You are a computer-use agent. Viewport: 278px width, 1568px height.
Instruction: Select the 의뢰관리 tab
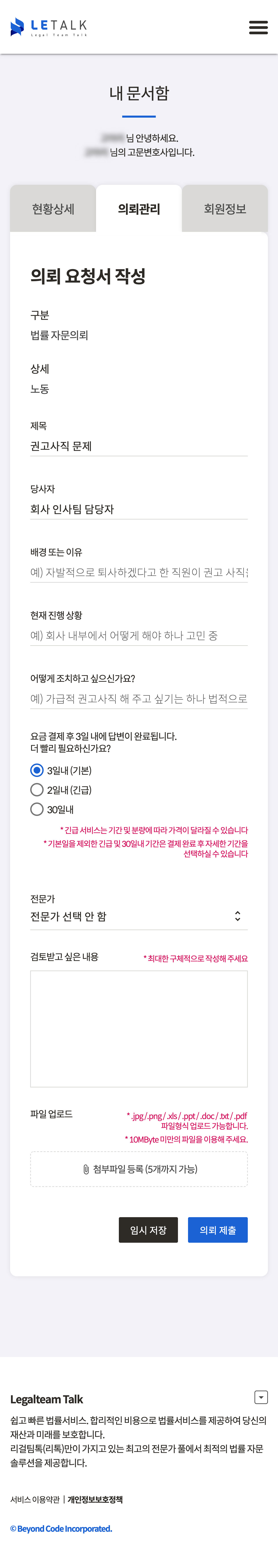[x=139, y=209]
